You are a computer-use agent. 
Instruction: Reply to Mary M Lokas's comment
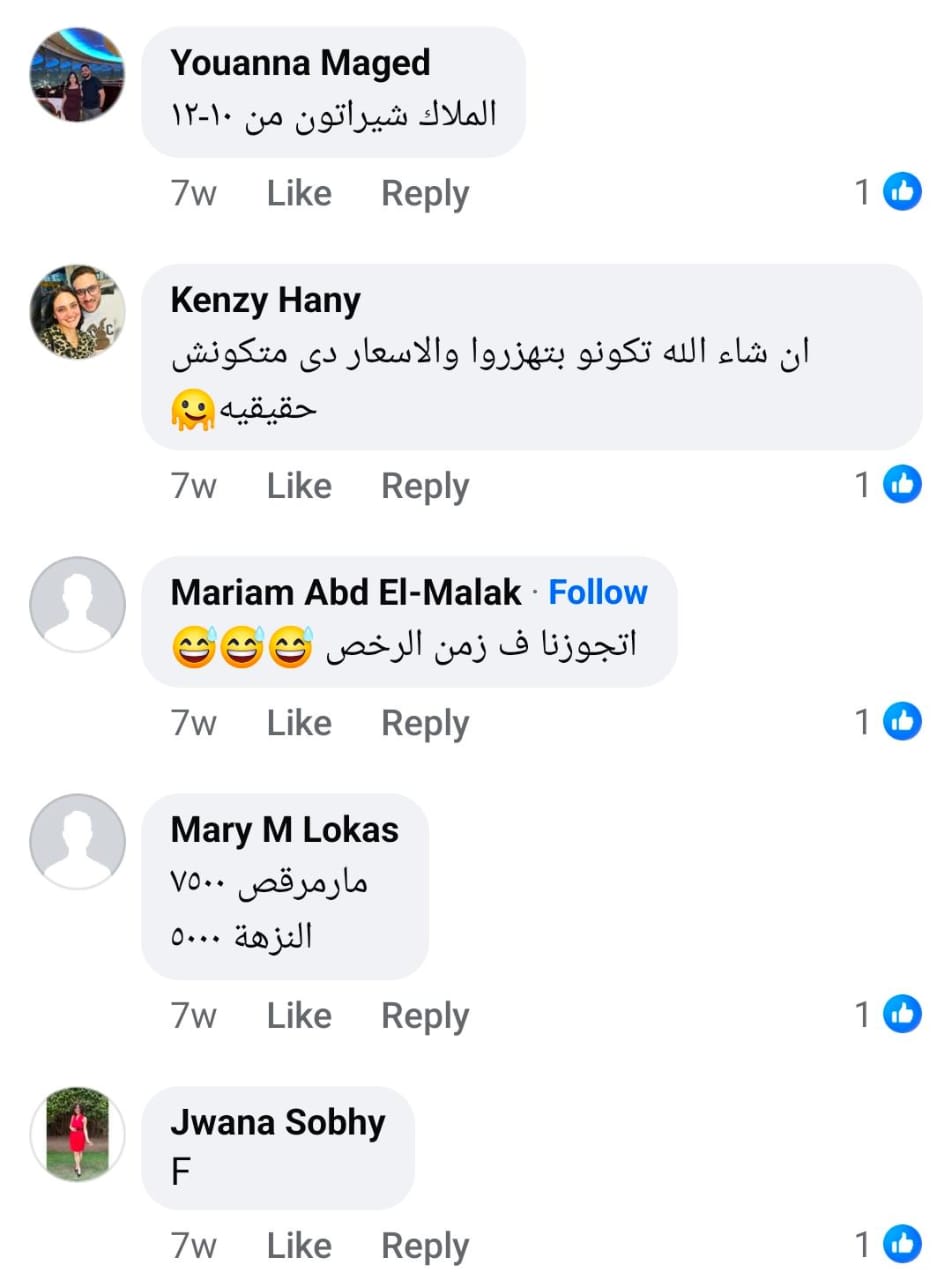[425, 1015]
